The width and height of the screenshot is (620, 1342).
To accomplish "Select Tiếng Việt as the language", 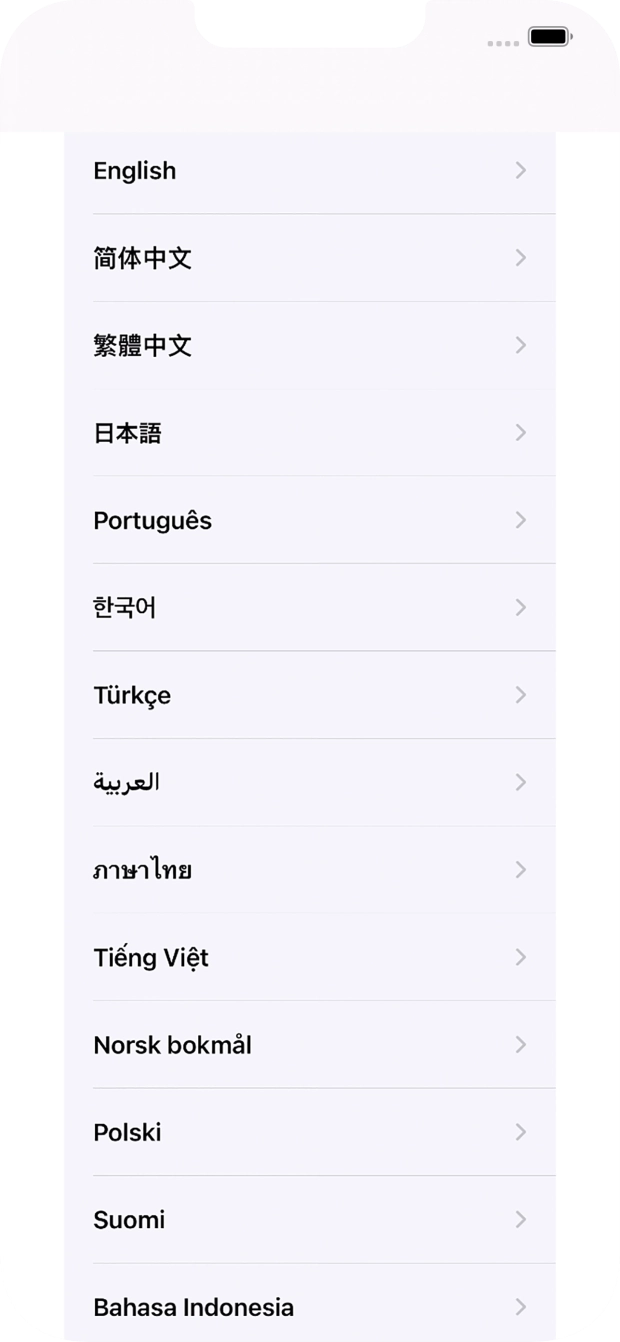I will pyautogui.click(x=310, y=957).
